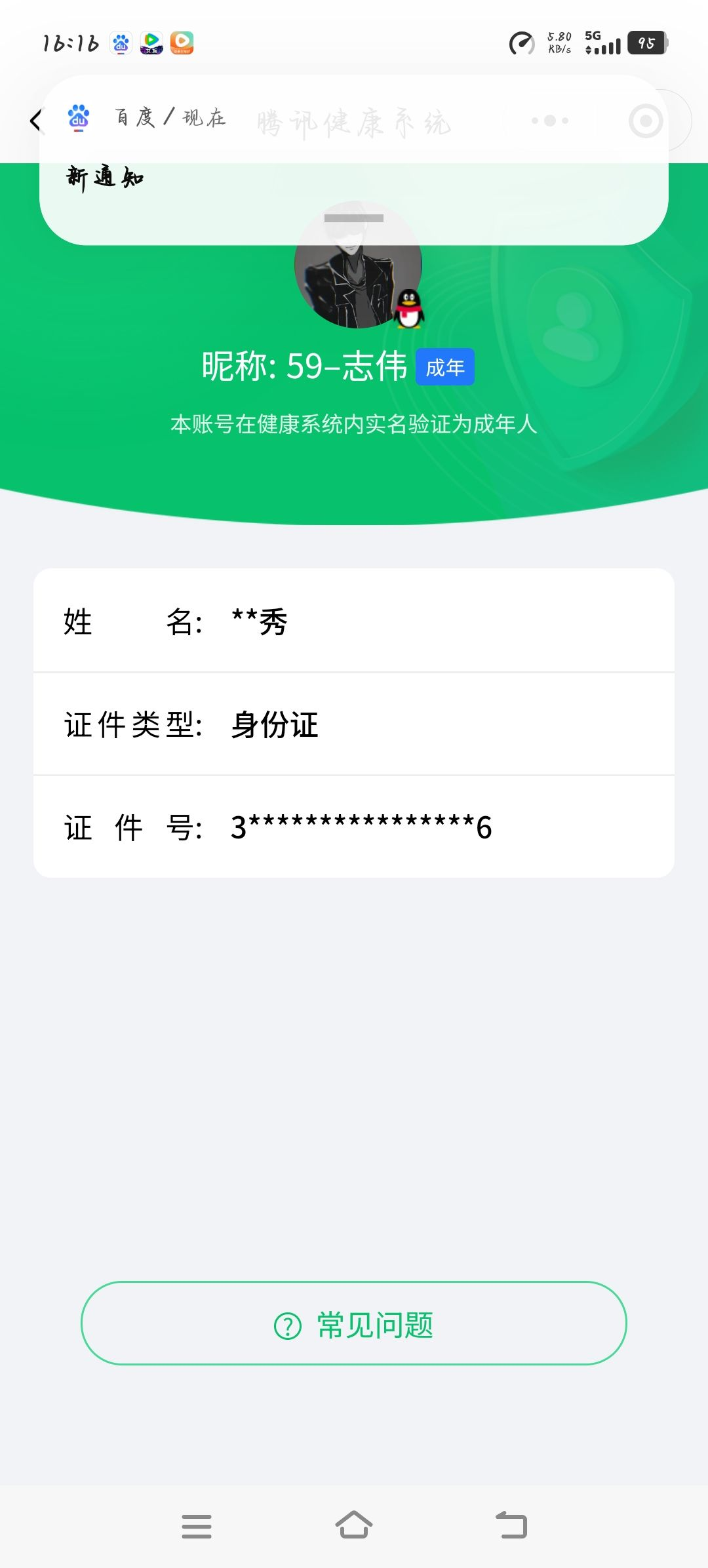Tap the masked 证件号 ID number row
Screen dimensions: 708x1568
click(354, 827)
